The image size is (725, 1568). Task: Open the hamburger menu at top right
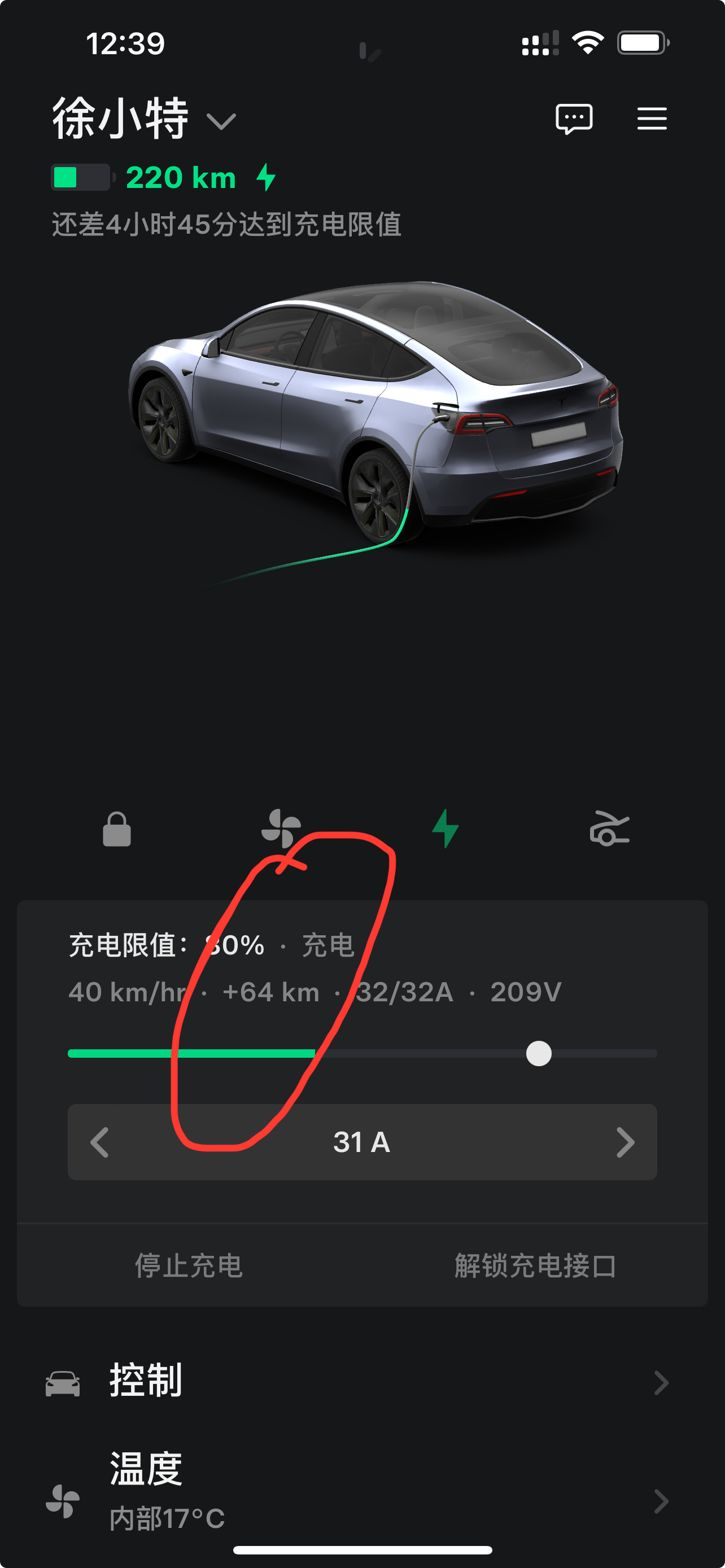[650, 119]
